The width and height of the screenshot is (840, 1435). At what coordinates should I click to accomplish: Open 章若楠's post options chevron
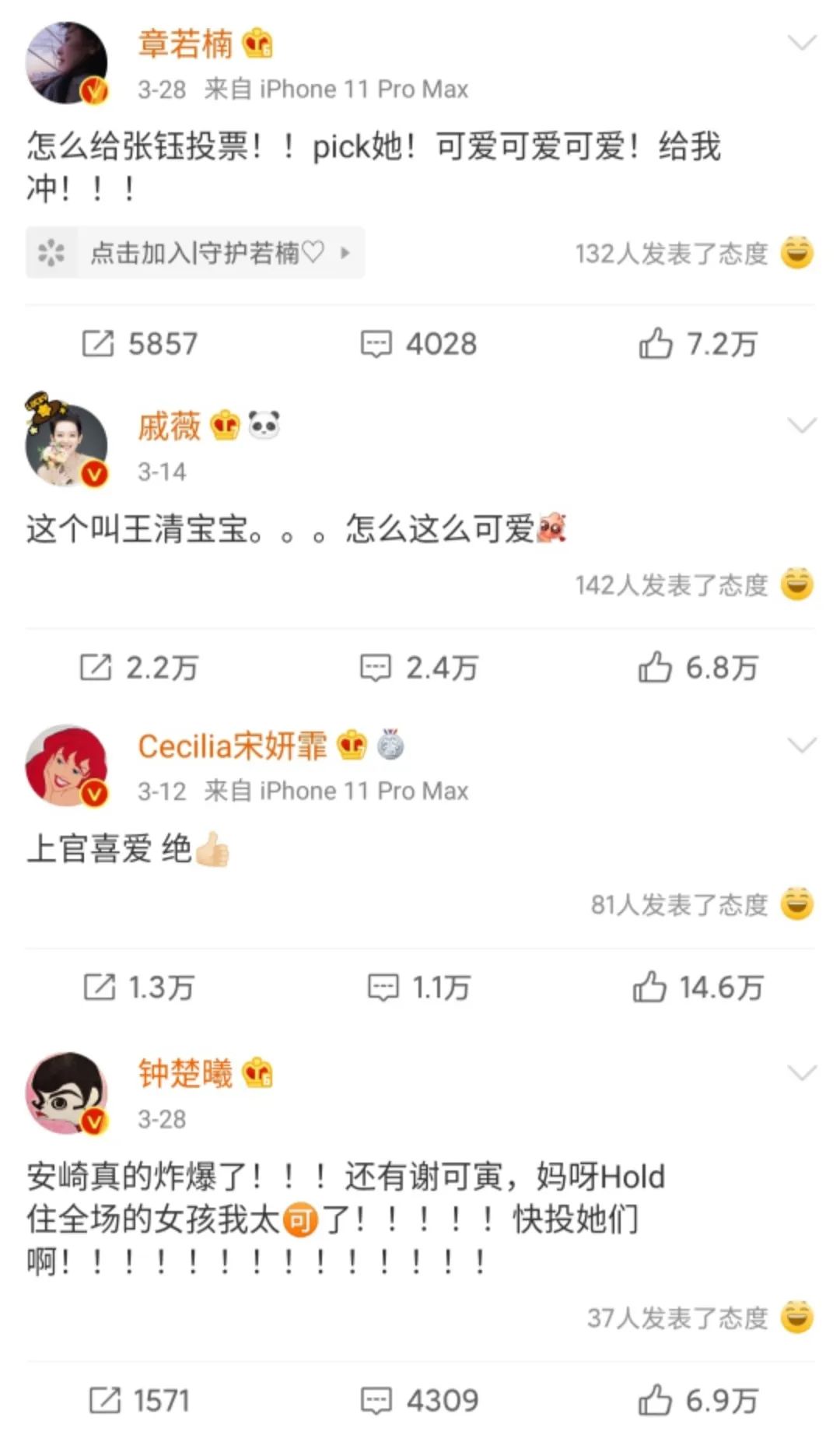click(802, 43)
